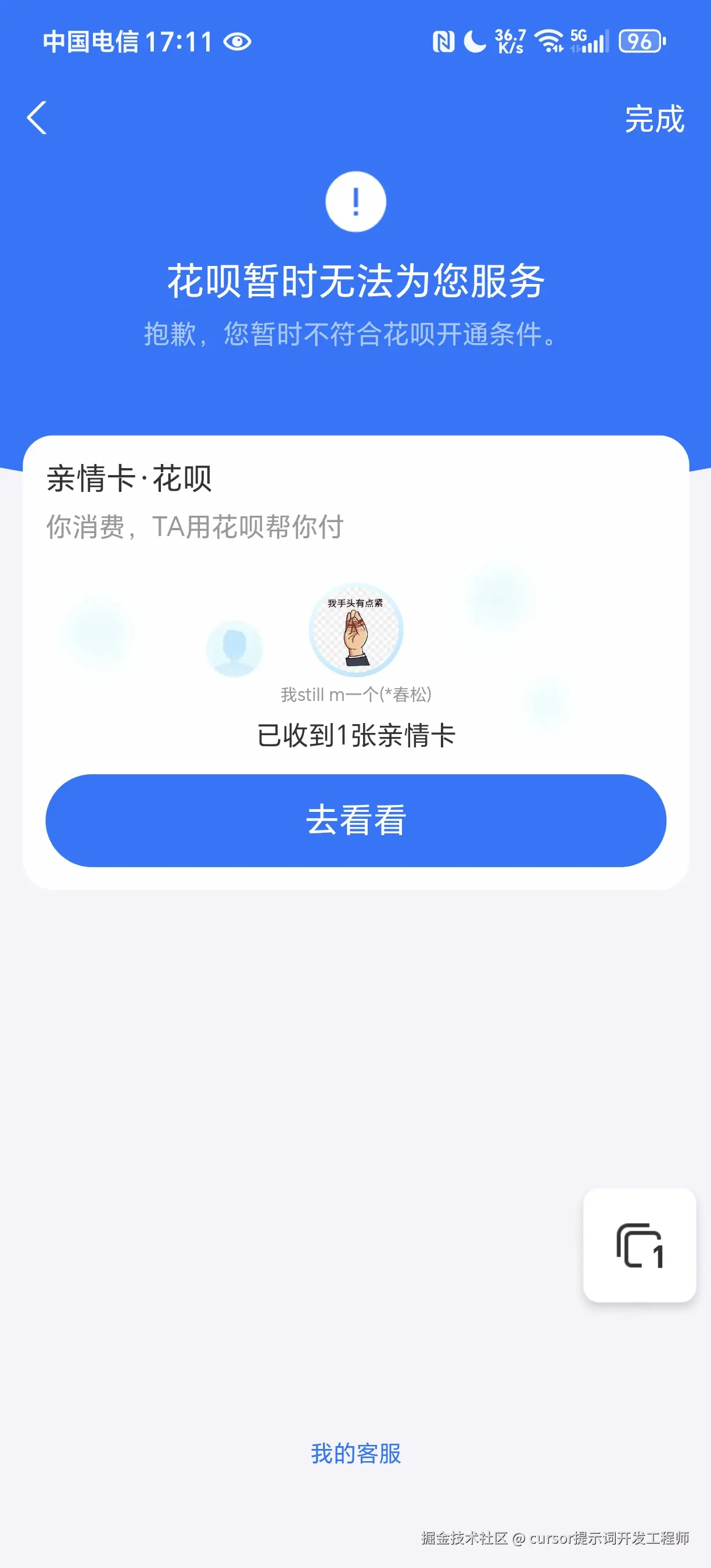Click the 已收到1张亲情卡 message
Viewport: 711px width, 1568px height.
click(x=355, y=735)
